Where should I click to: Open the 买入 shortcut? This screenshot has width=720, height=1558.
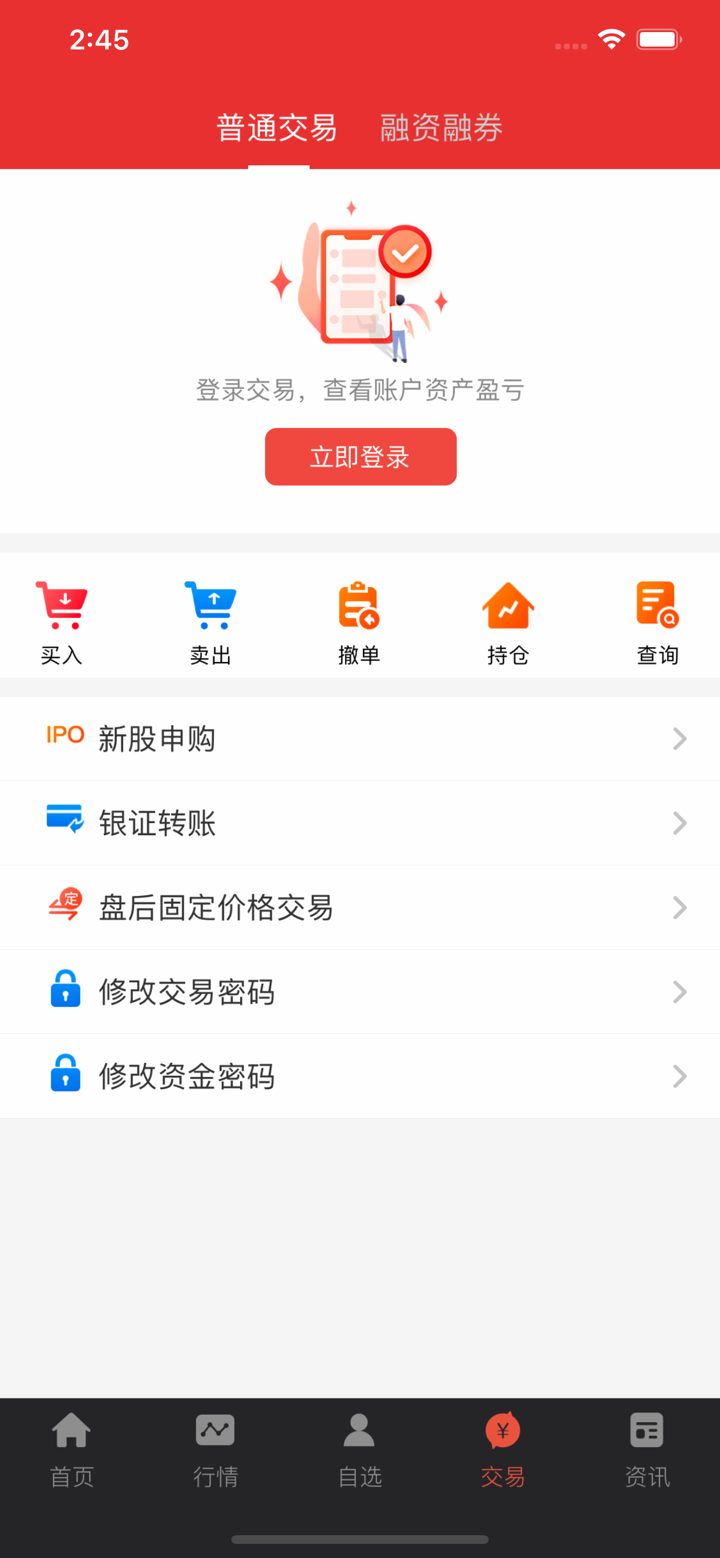[x=62, y=622]
